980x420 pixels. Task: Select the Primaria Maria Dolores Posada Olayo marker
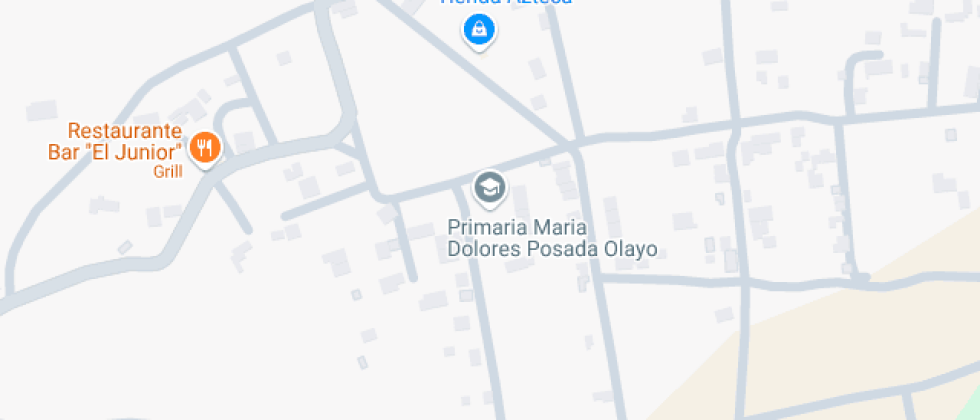click(x=489, y=187)
